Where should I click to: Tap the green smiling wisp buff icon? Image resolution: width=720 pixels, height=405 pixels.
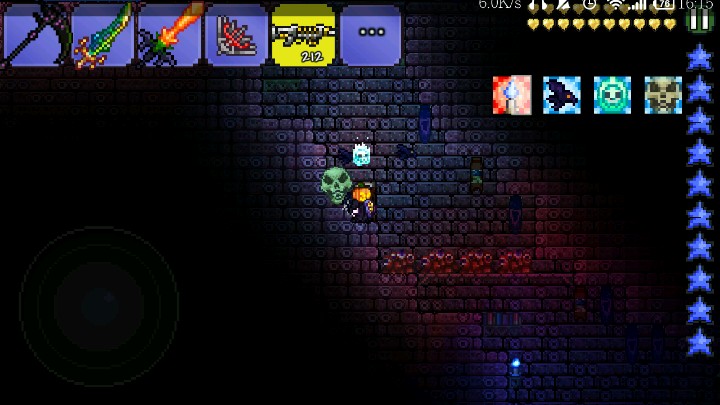click(613, 95)
